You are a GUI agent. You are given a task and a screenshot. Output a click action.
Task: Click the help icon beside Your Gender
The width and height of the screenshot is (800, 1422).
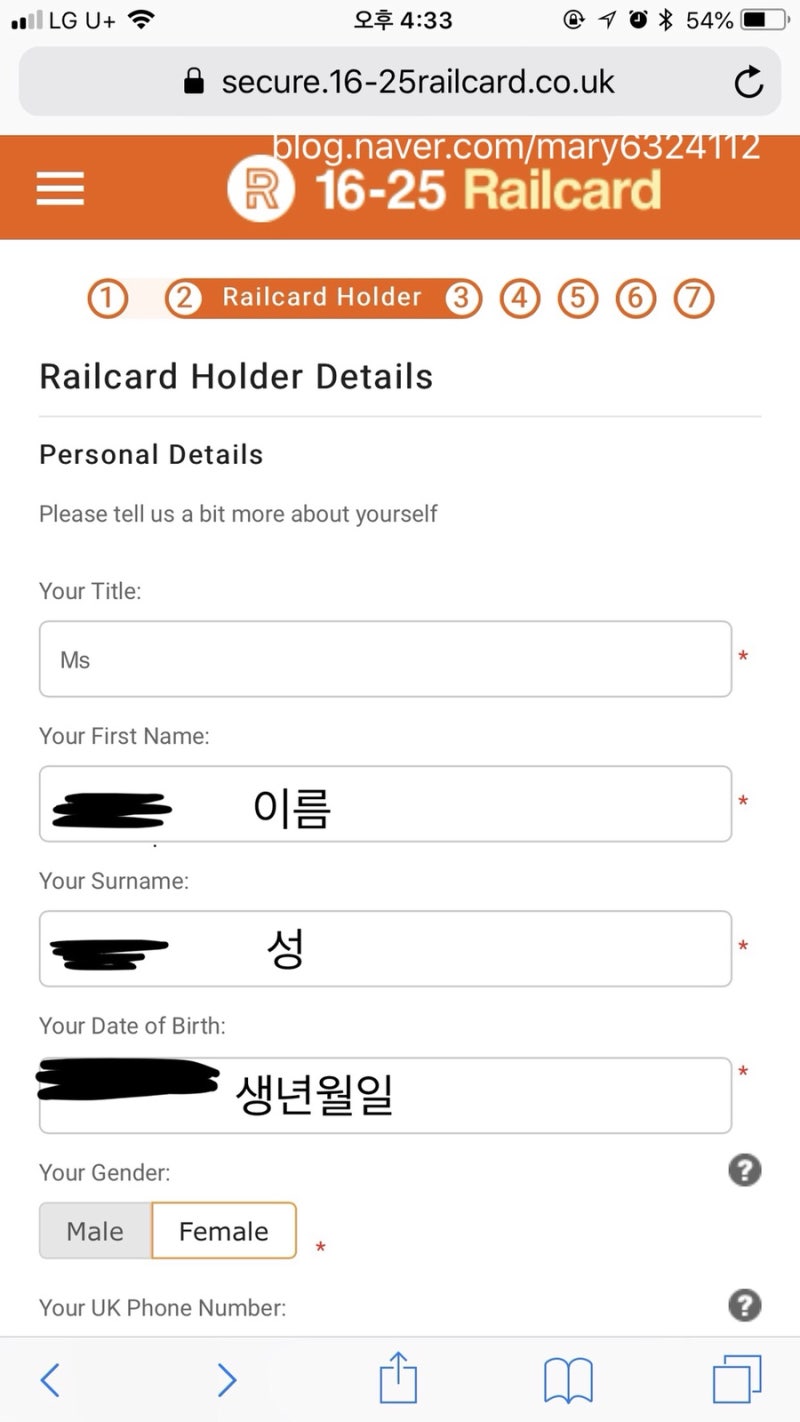[x=744, y=1170]
